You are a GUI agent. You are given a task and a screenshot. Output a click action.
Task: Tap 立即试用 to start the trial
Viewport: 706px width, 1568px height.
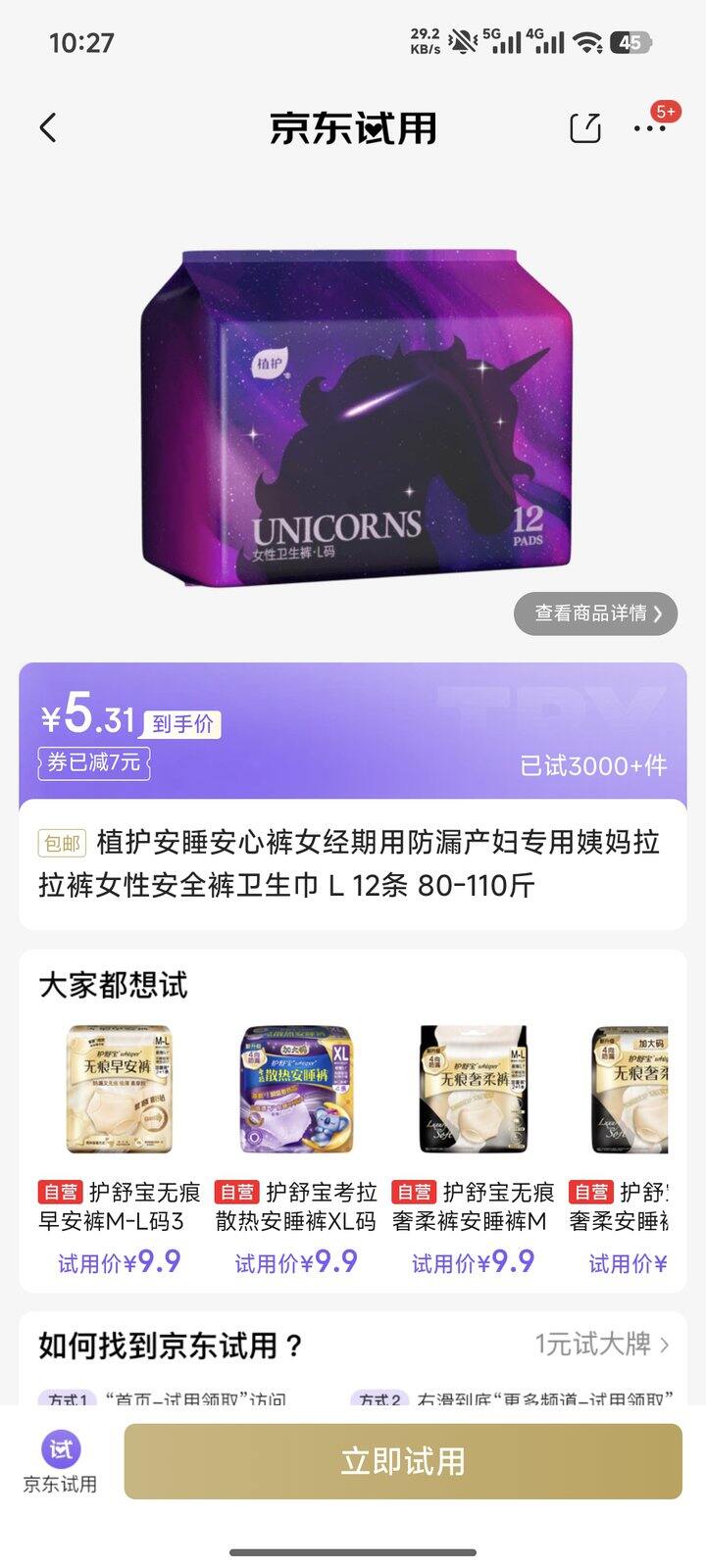click(403, 1461)
